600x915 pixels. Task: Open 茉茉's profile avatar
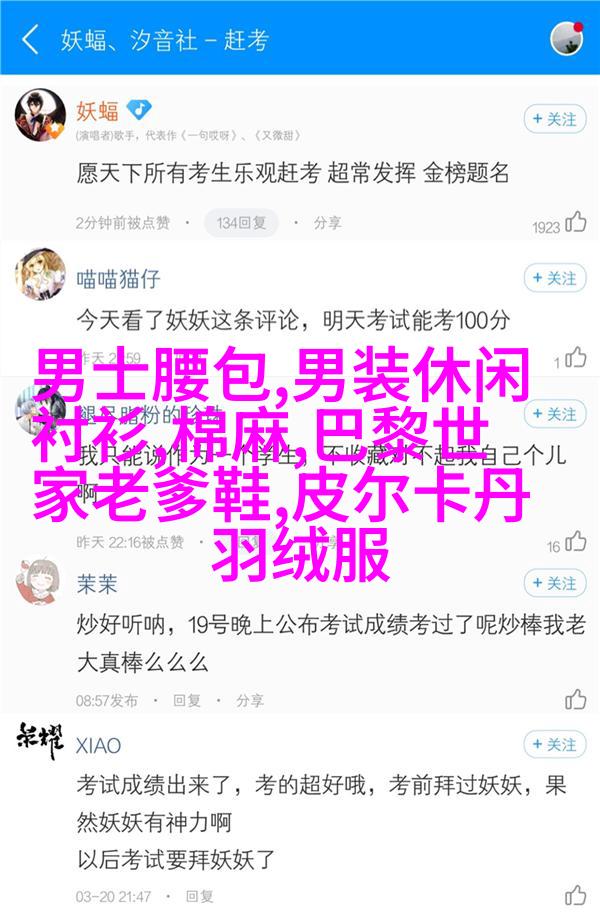(40, 581)
